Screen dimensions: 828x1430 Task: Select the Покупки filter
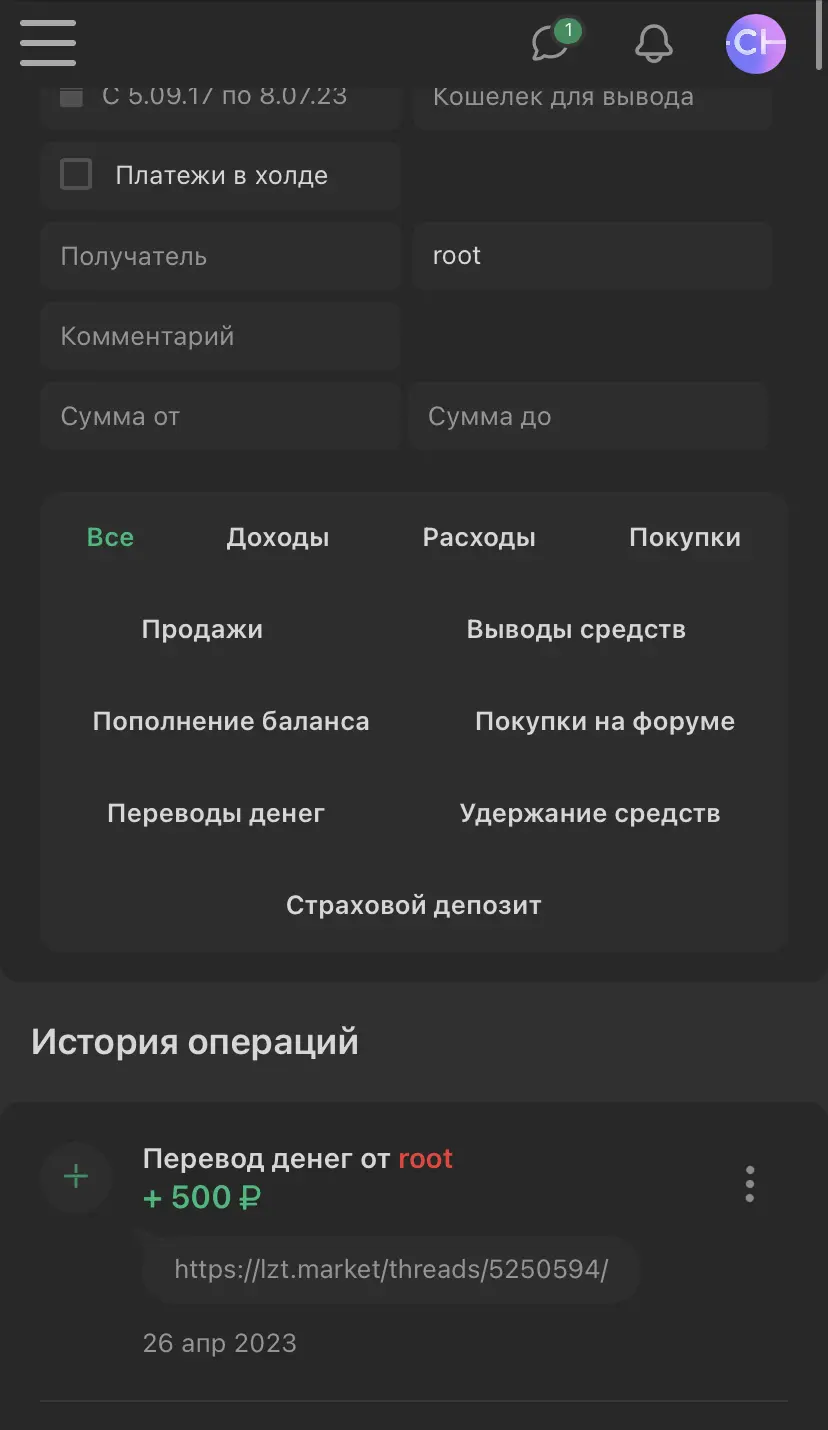[685, 537]
